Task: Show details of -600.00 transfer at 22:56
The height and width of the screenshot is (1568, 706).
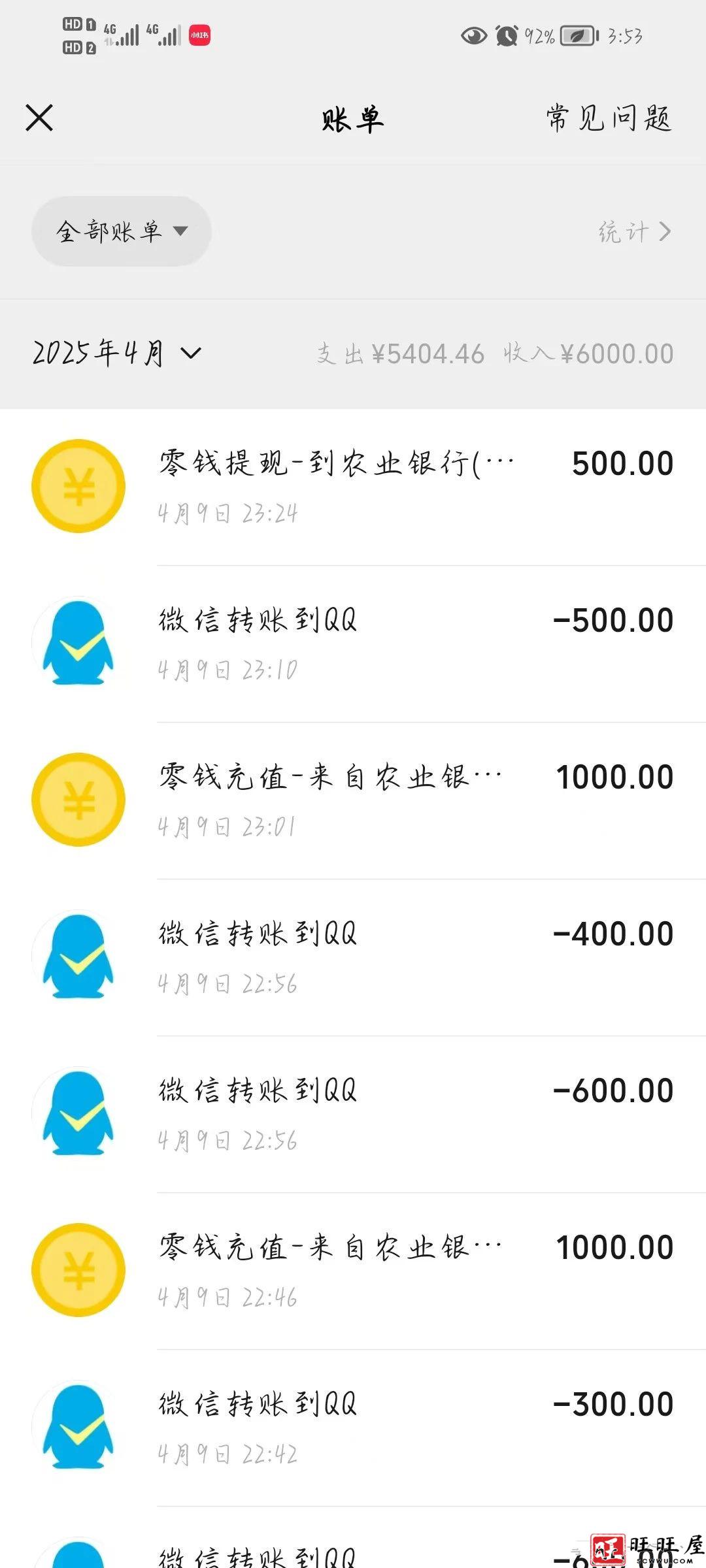Action: coord(353,1114)
